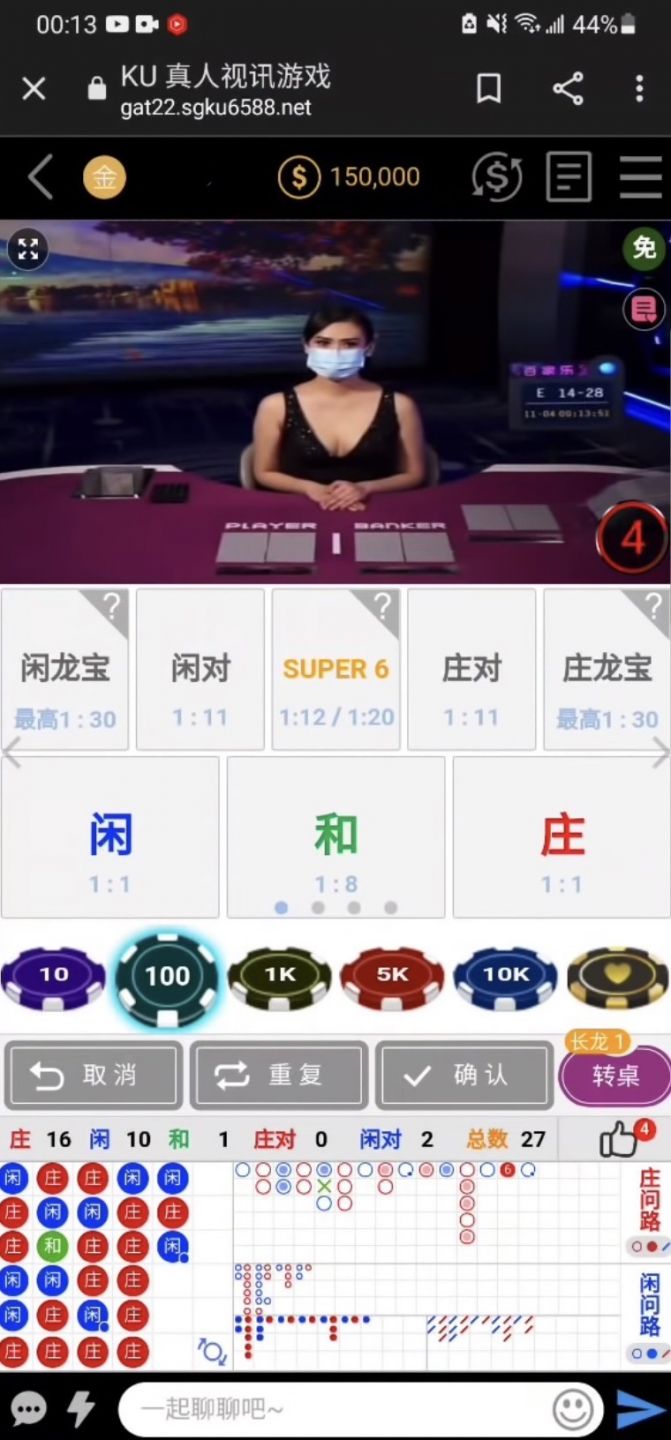Open the bet record document icon
The width and height of the screenshot is (671, 1440).
(x=569, y=178)
